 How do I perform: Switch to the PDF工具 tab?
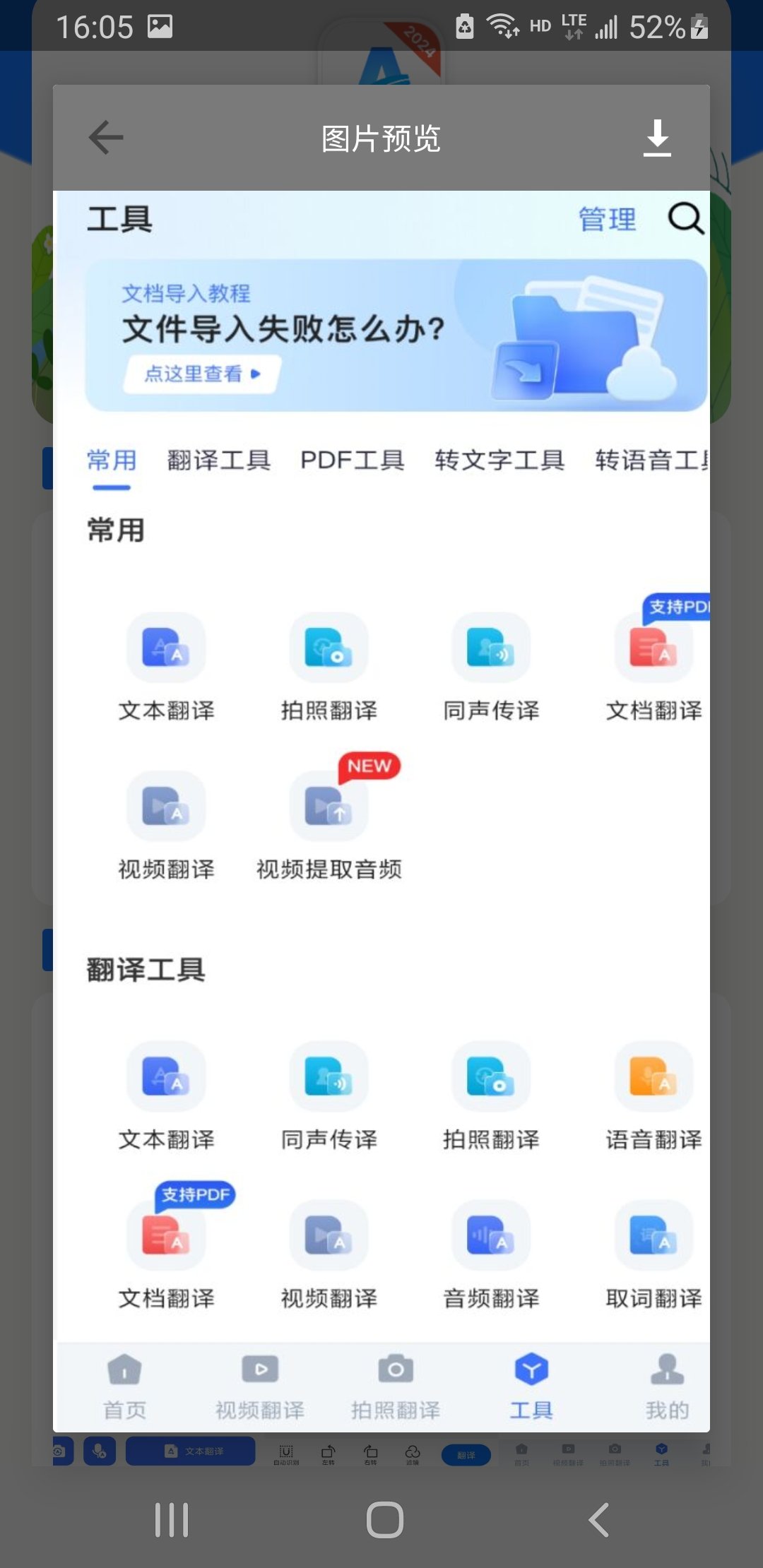coord(353,461)
